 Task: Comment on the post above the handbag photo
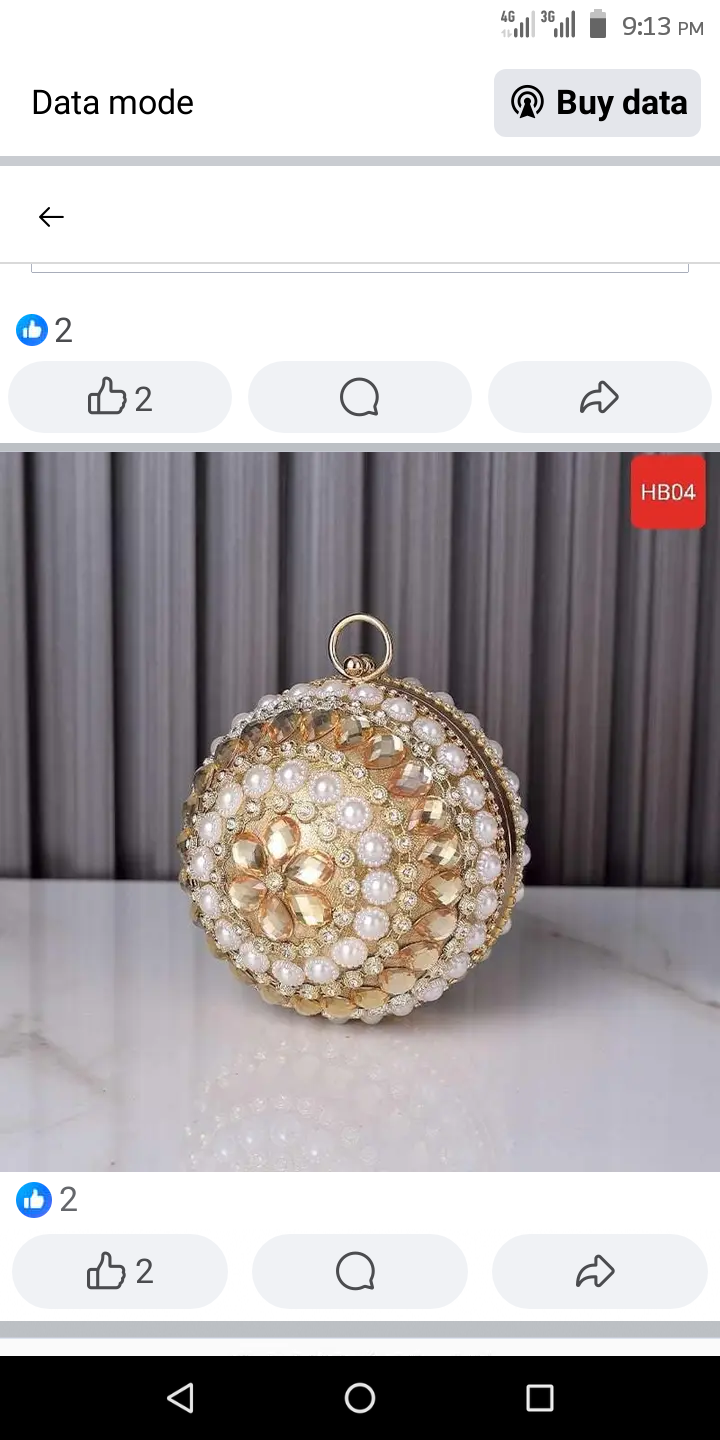pos(359,398)
